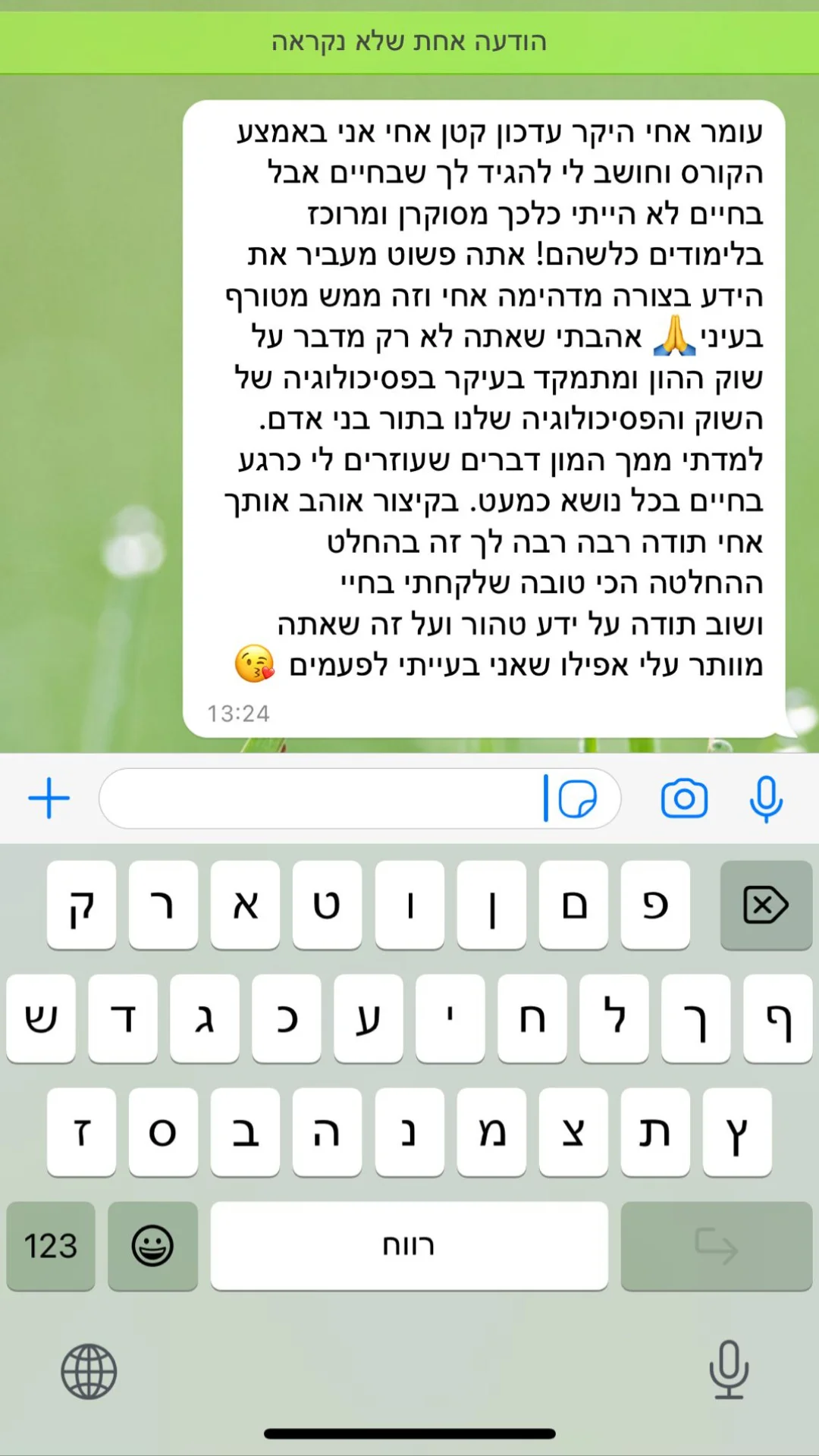819x1456 pixels.
Task: Switch keyboard to numbers with 123 key
Action: click(x=51, y=1246)
